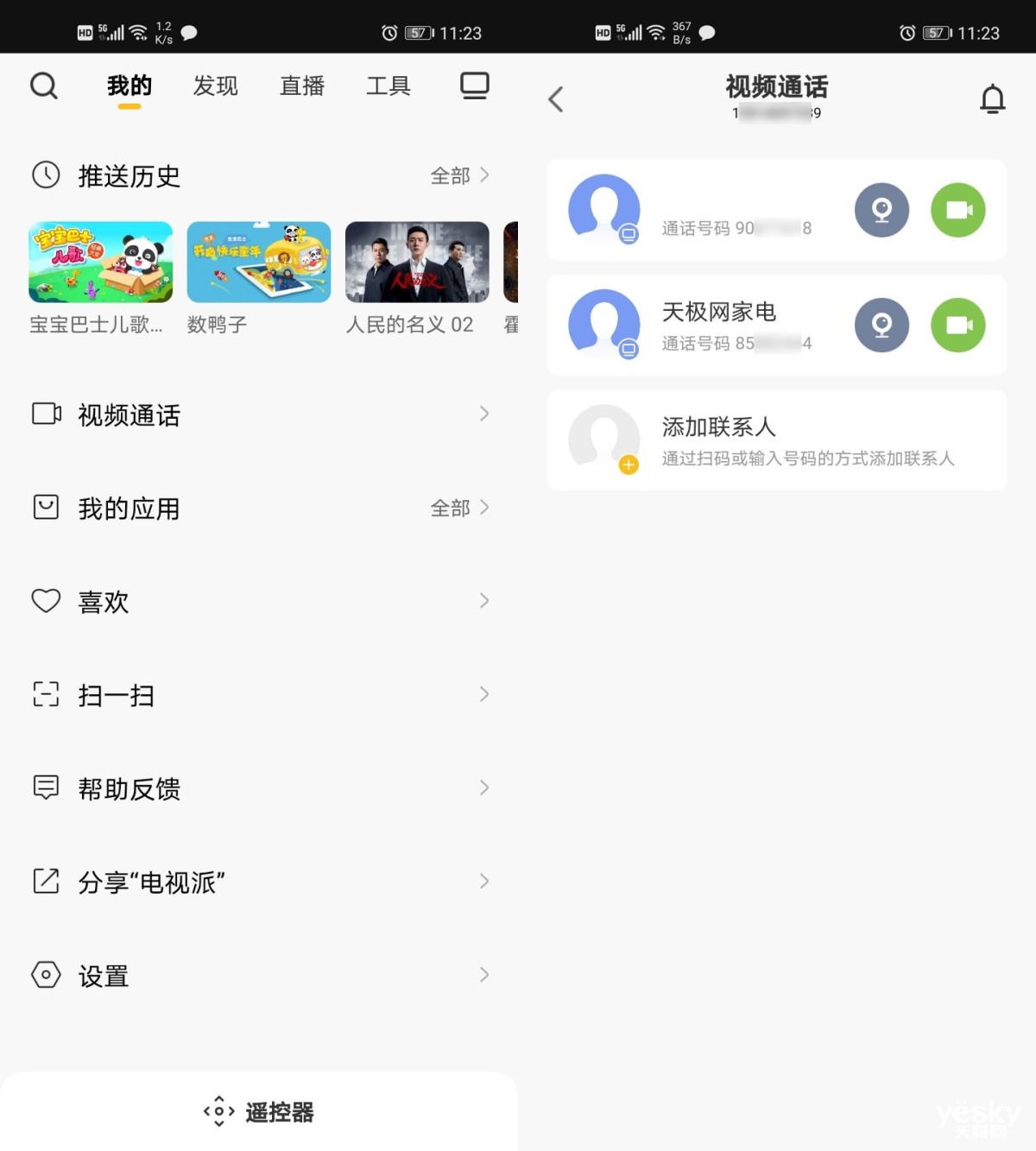Open the 遥控器 remote control
The image size is (1036, 1151).
pyautogui.click(x=259, y=1111)
